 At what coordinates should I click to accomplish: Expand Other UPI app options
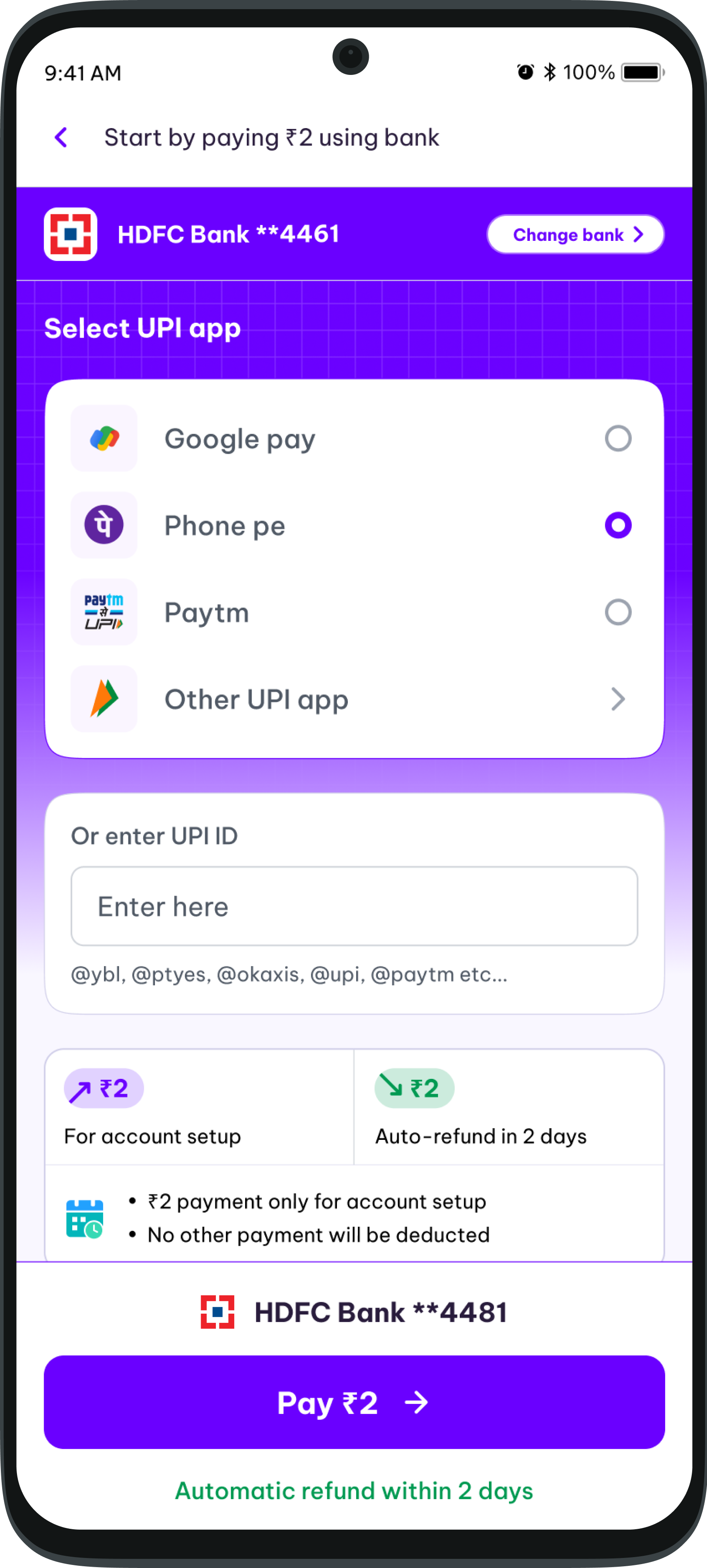(618, 699)
